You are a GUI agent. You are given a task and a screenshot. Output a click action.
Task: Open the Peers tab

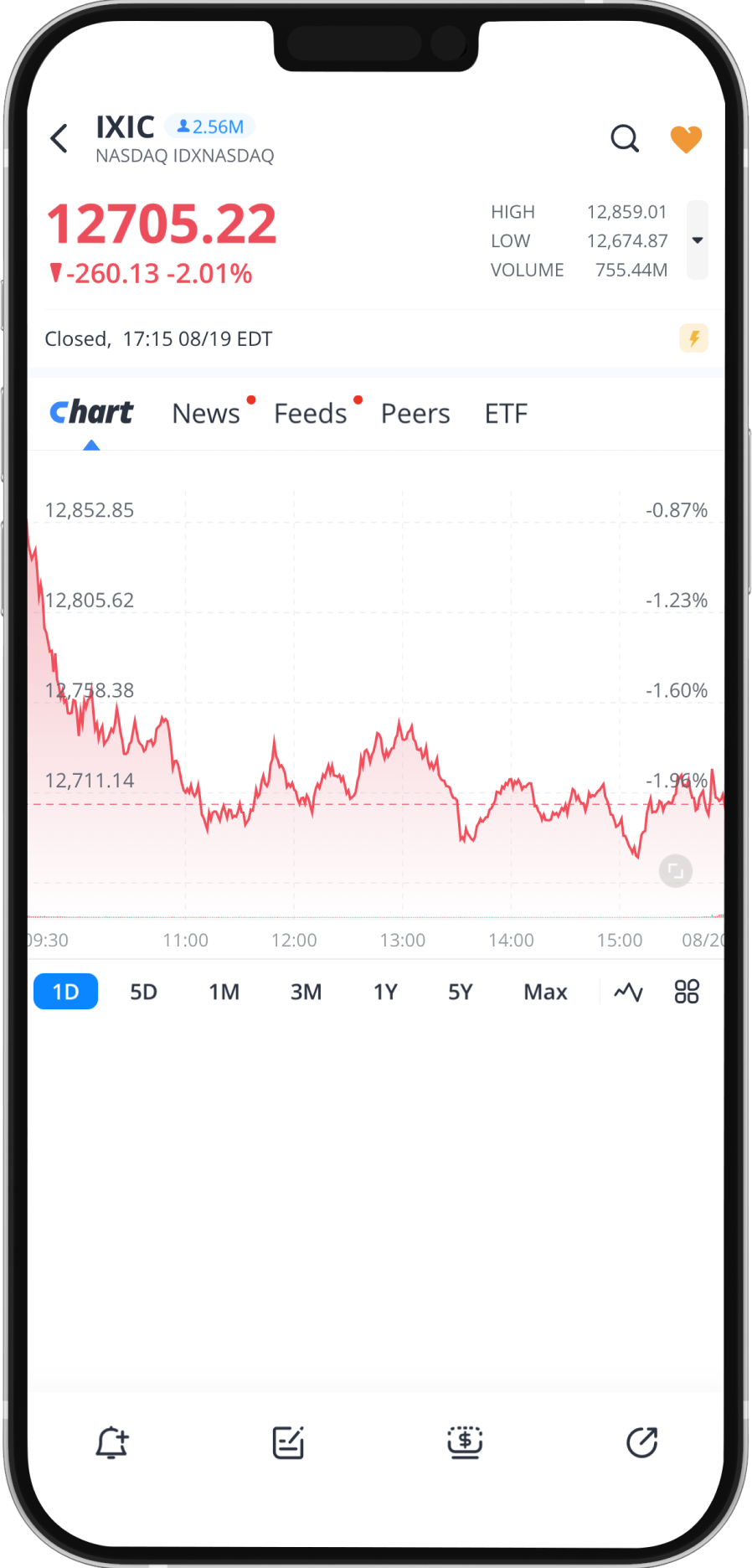415,413
